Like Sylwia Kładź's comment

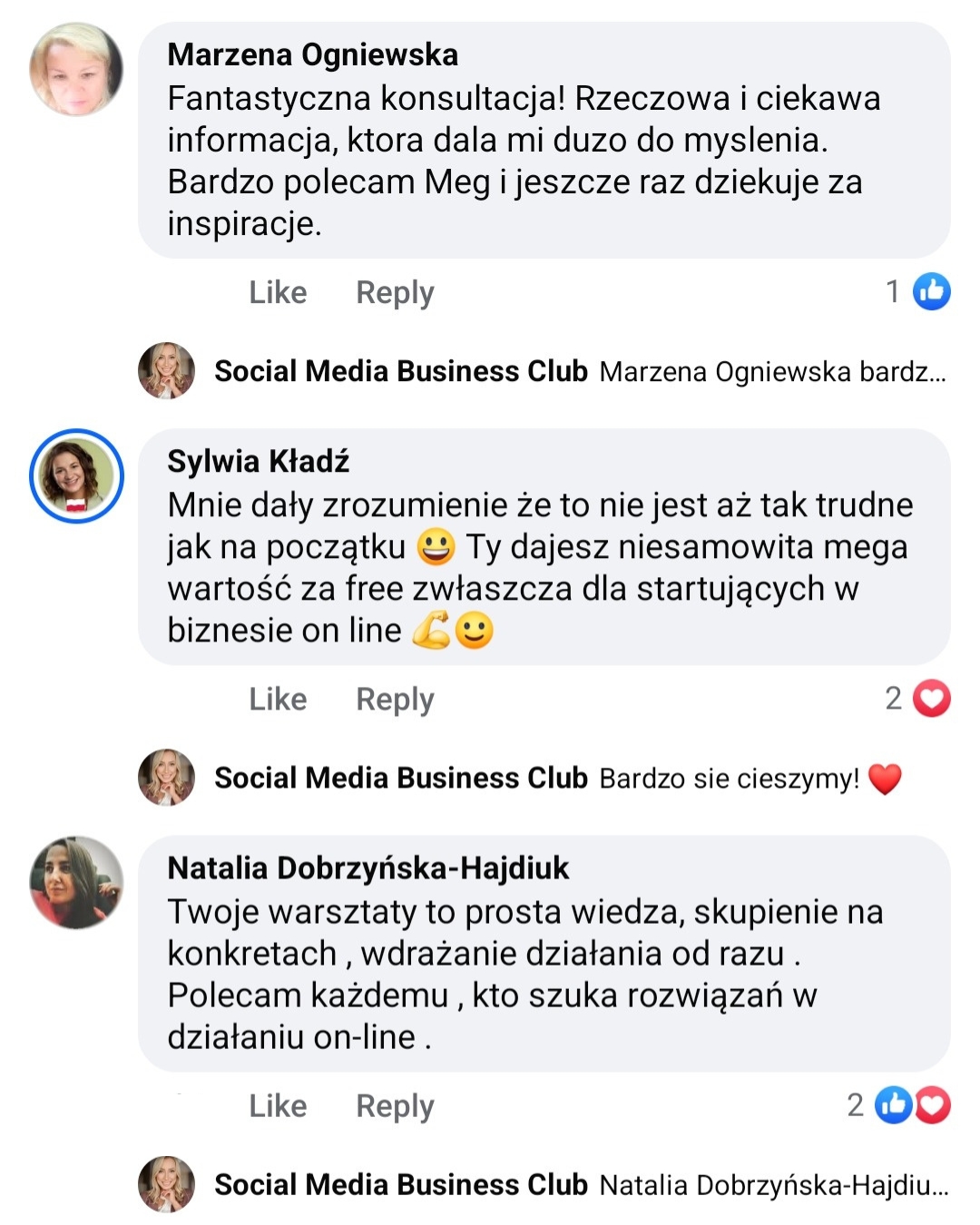pyautogui.click(x=278, y=699)
